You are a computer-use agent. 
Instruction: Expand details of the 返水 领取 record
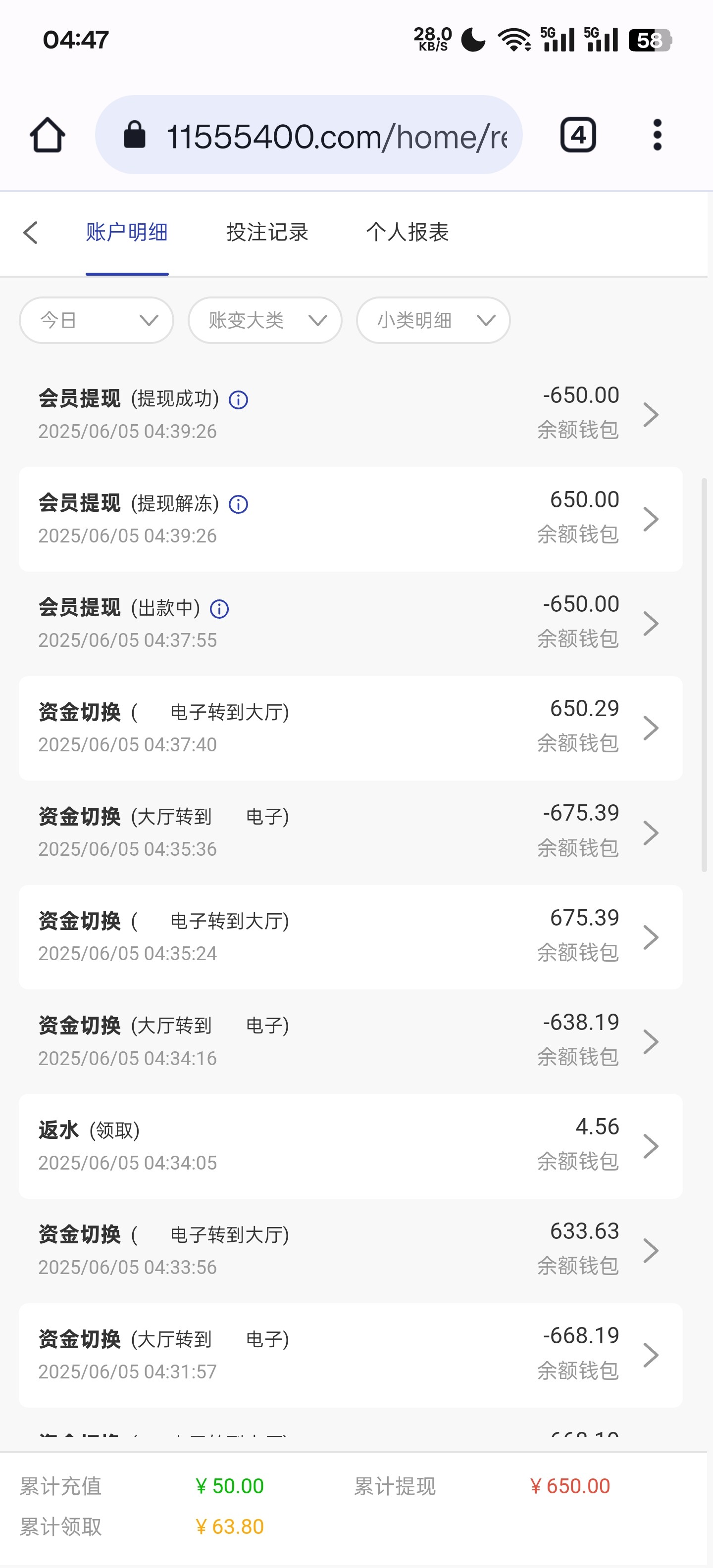pyautogui.click(x=652, y=1146)
